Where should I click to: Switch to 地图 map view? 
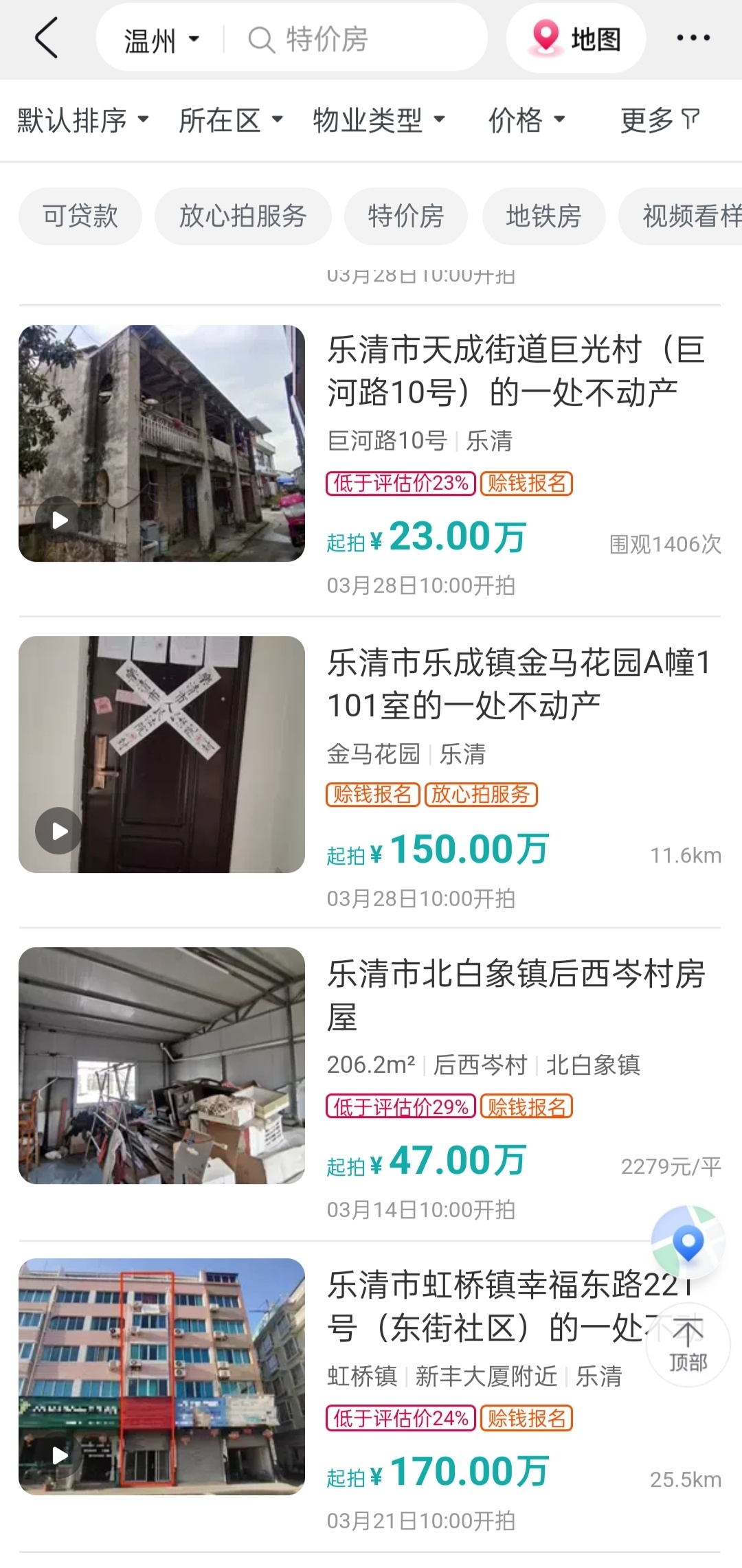click(576, 38)
